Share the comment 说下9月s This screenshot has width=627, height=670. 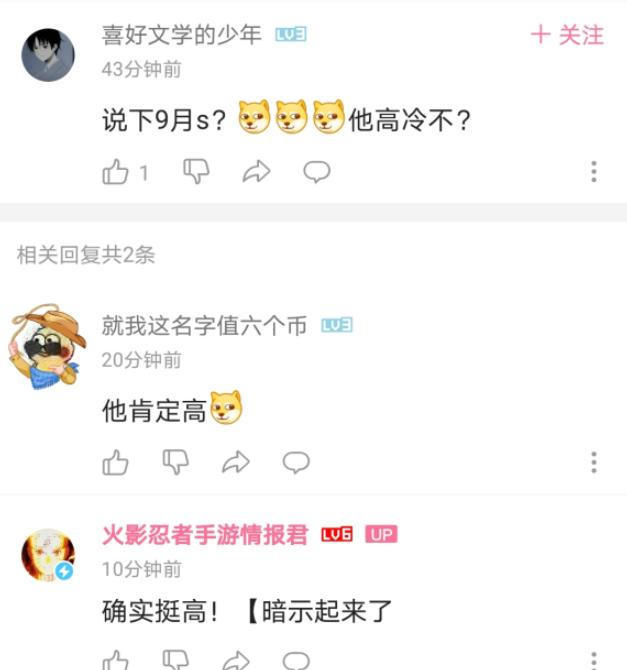click(256, 172)
